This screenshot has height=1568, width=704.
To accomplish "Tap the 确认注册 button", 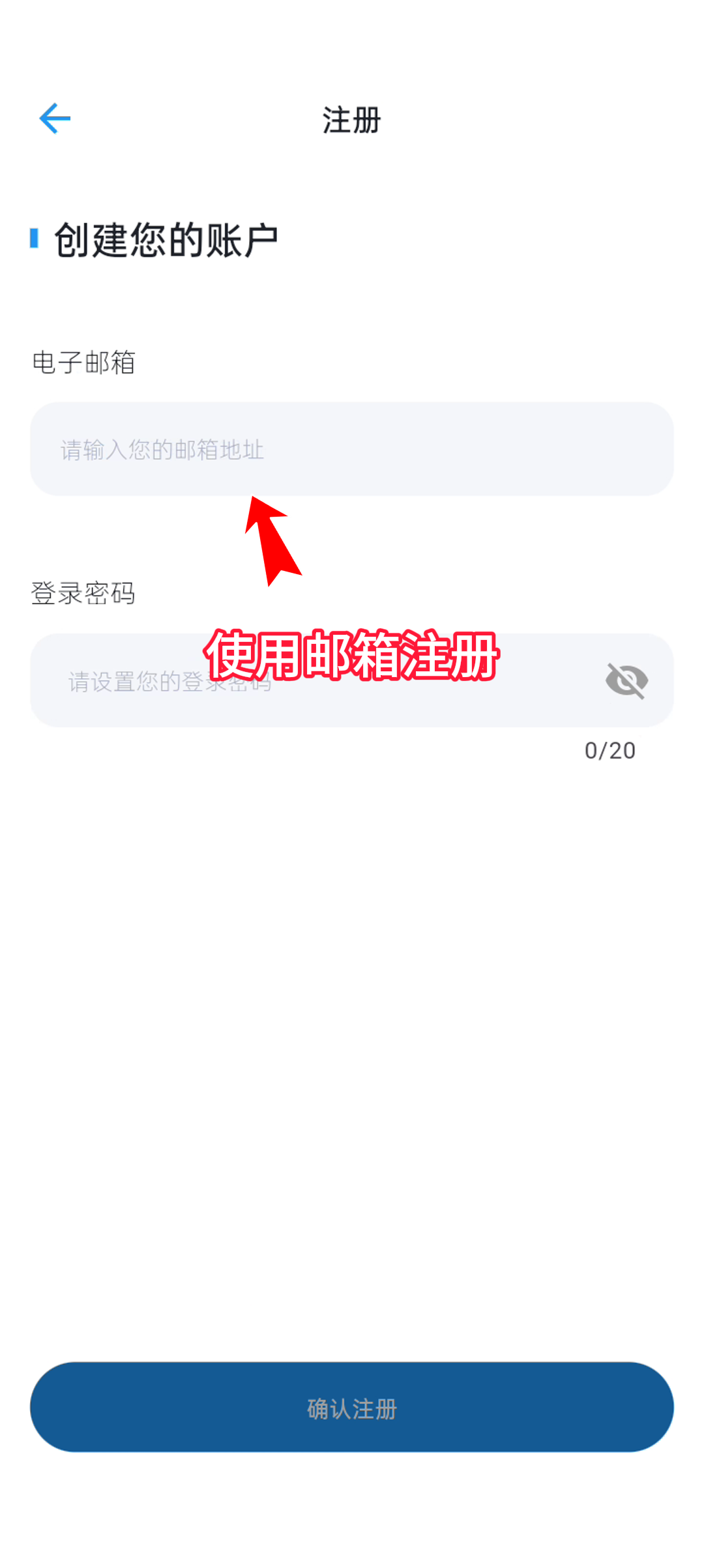I will click(351, 1408).
